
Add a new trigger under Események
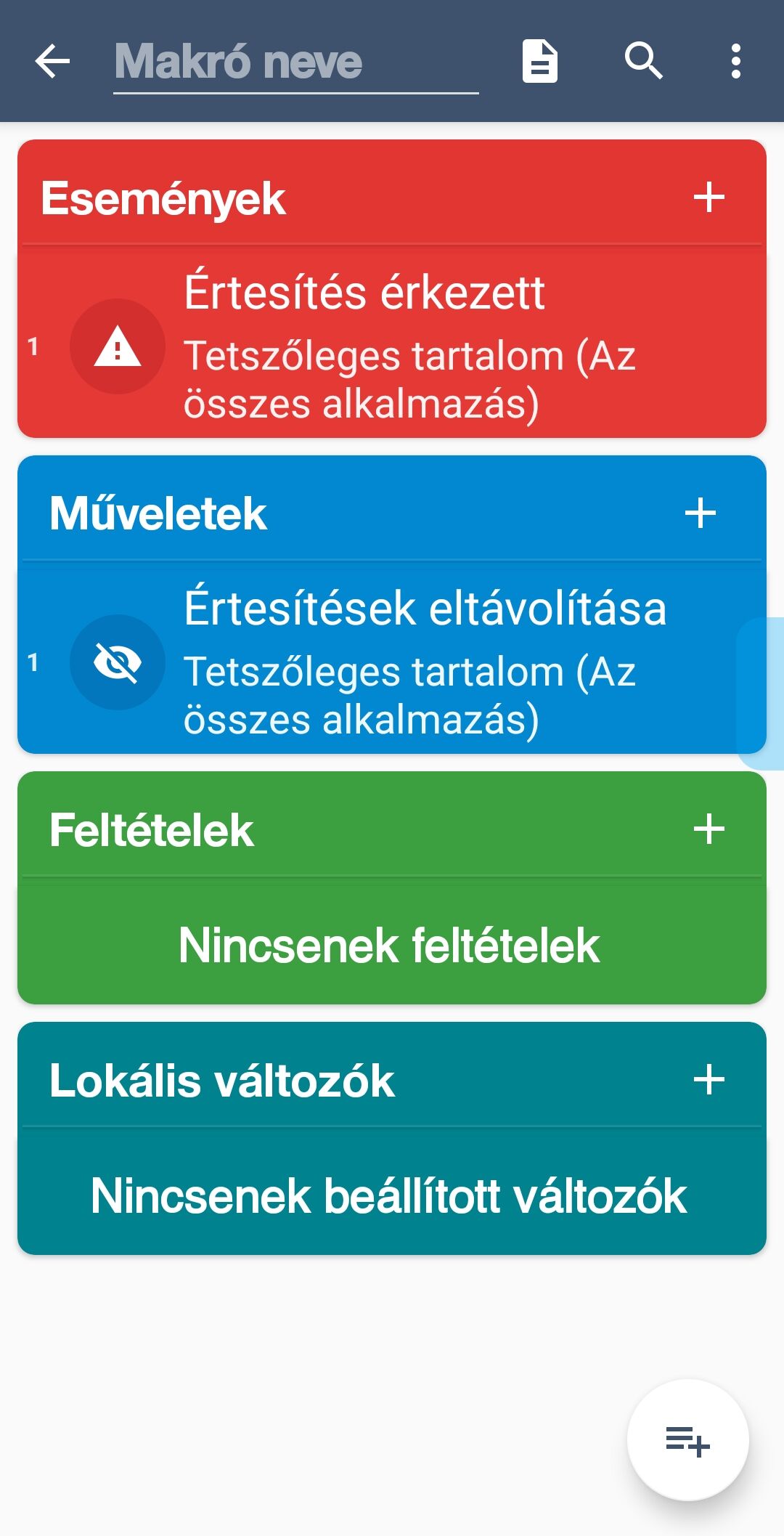pyautogui.click(x=709, y=198)
